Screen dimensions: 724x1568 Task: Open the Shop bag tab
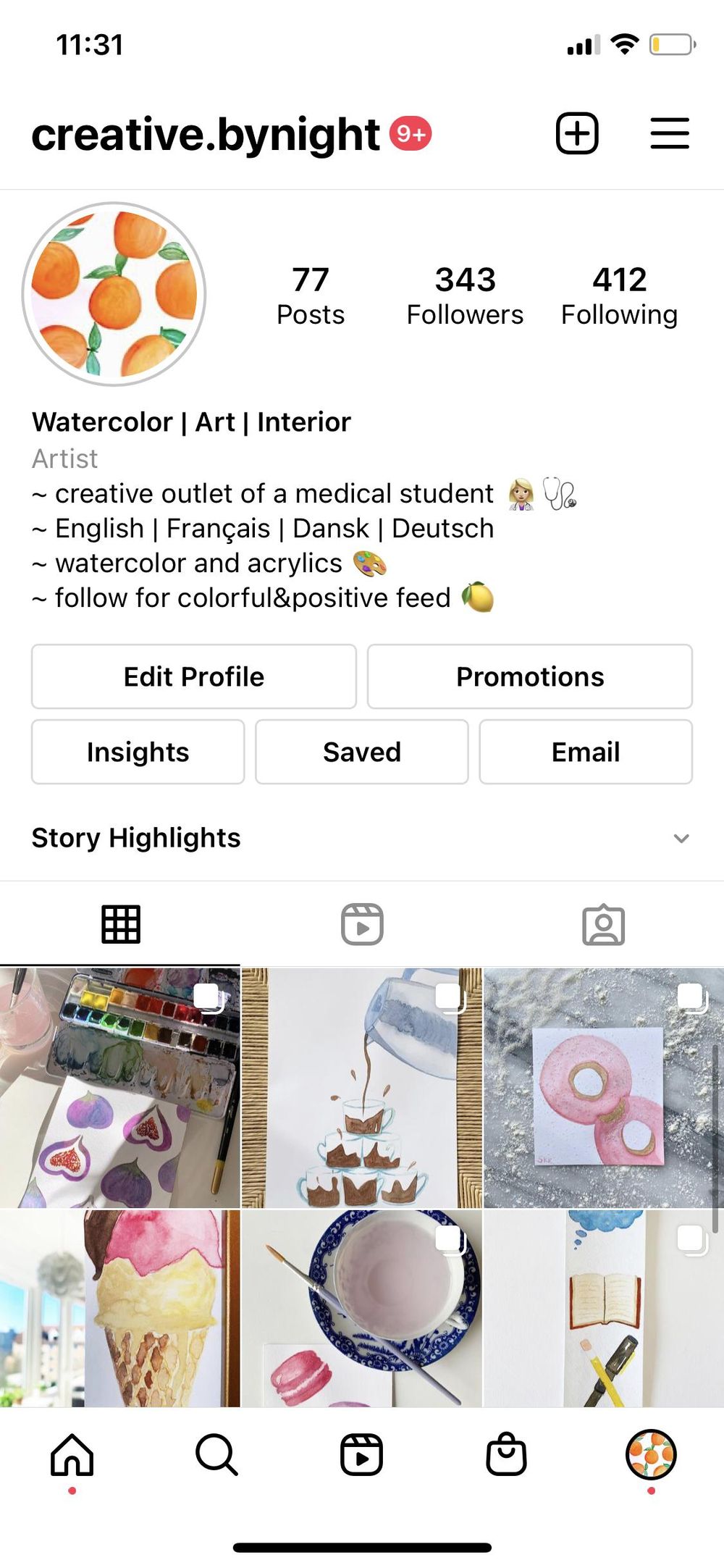coord(506,1454)
